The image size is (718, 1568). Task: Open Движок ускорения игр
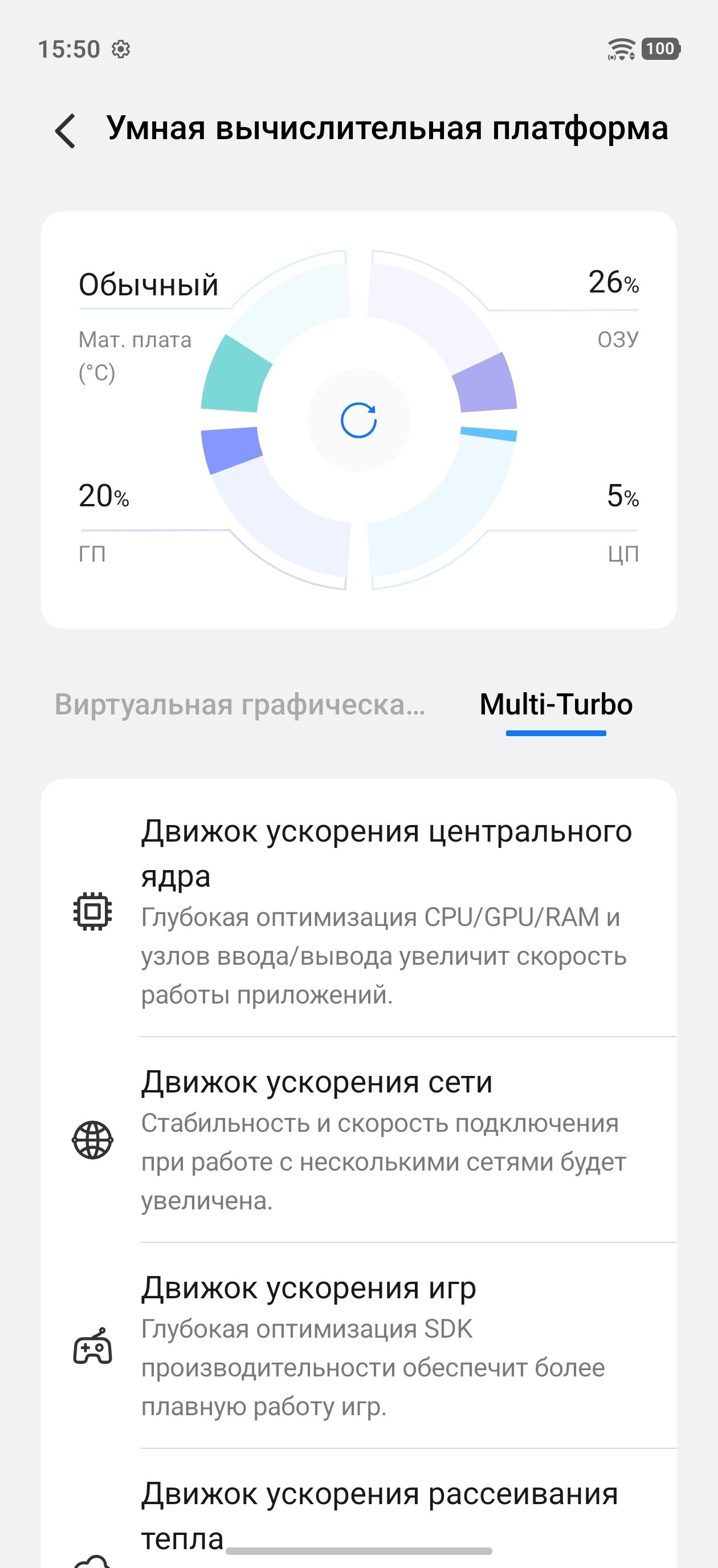[x=386, y=1345]
